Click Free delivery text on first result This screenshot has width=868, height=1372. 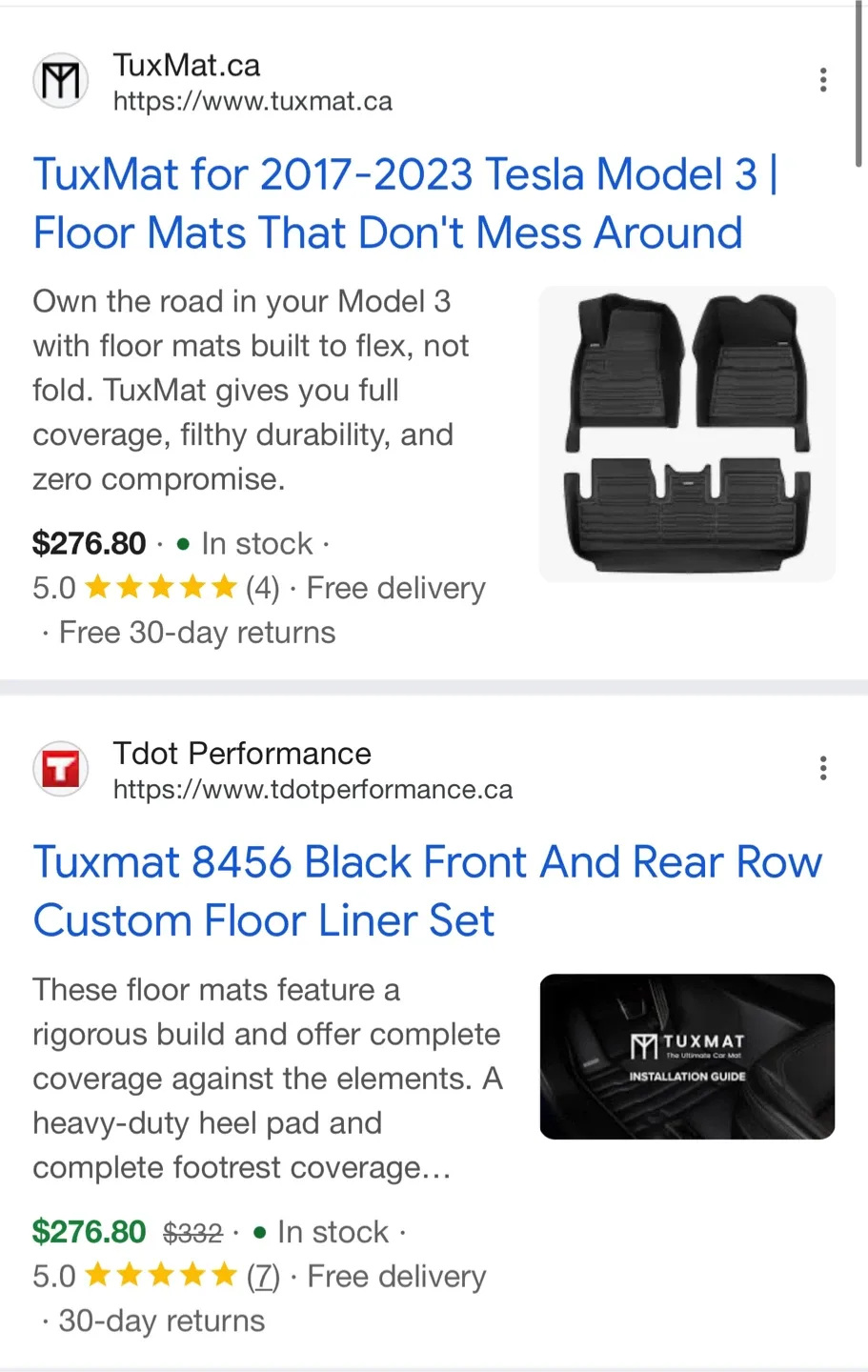point(394,587)
